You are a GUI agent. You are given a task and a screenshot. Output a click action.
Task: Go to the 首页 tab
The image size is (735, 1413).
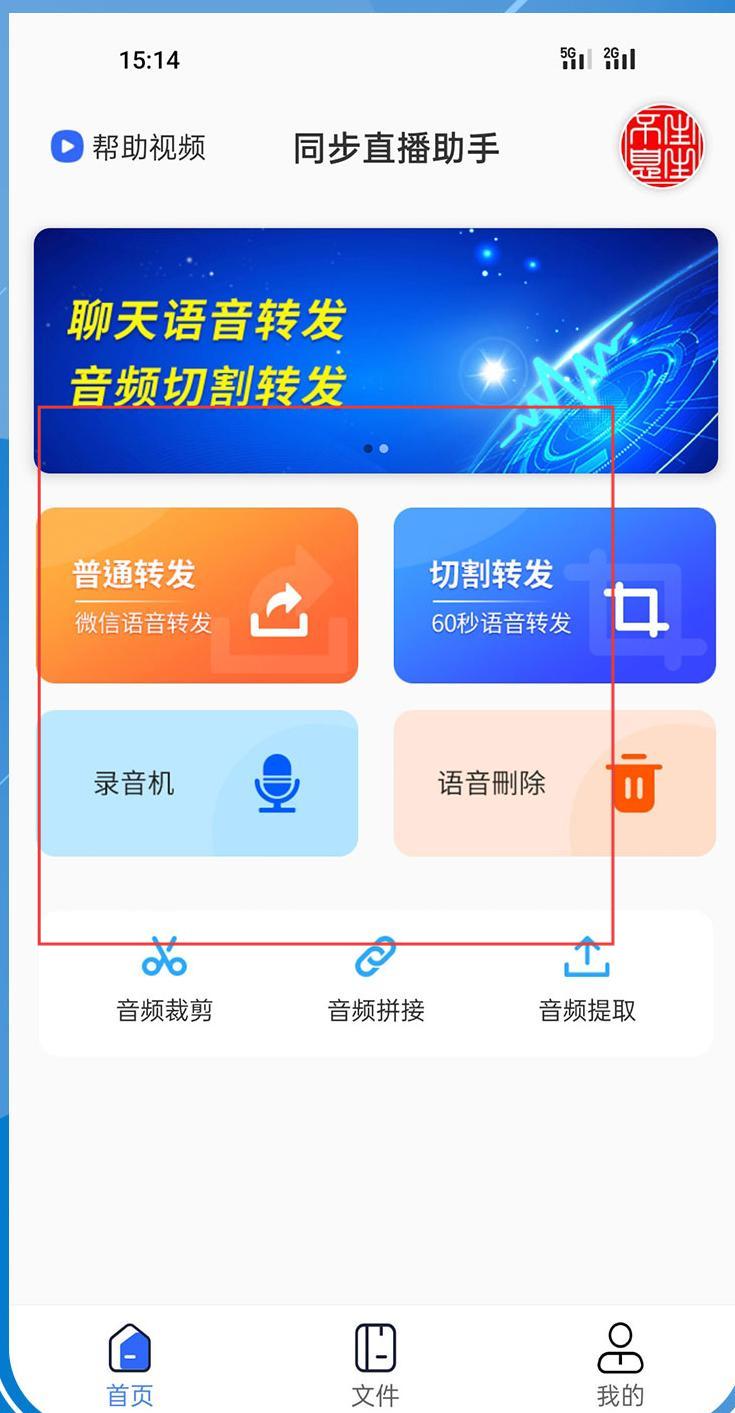[x=130, y=1364]
